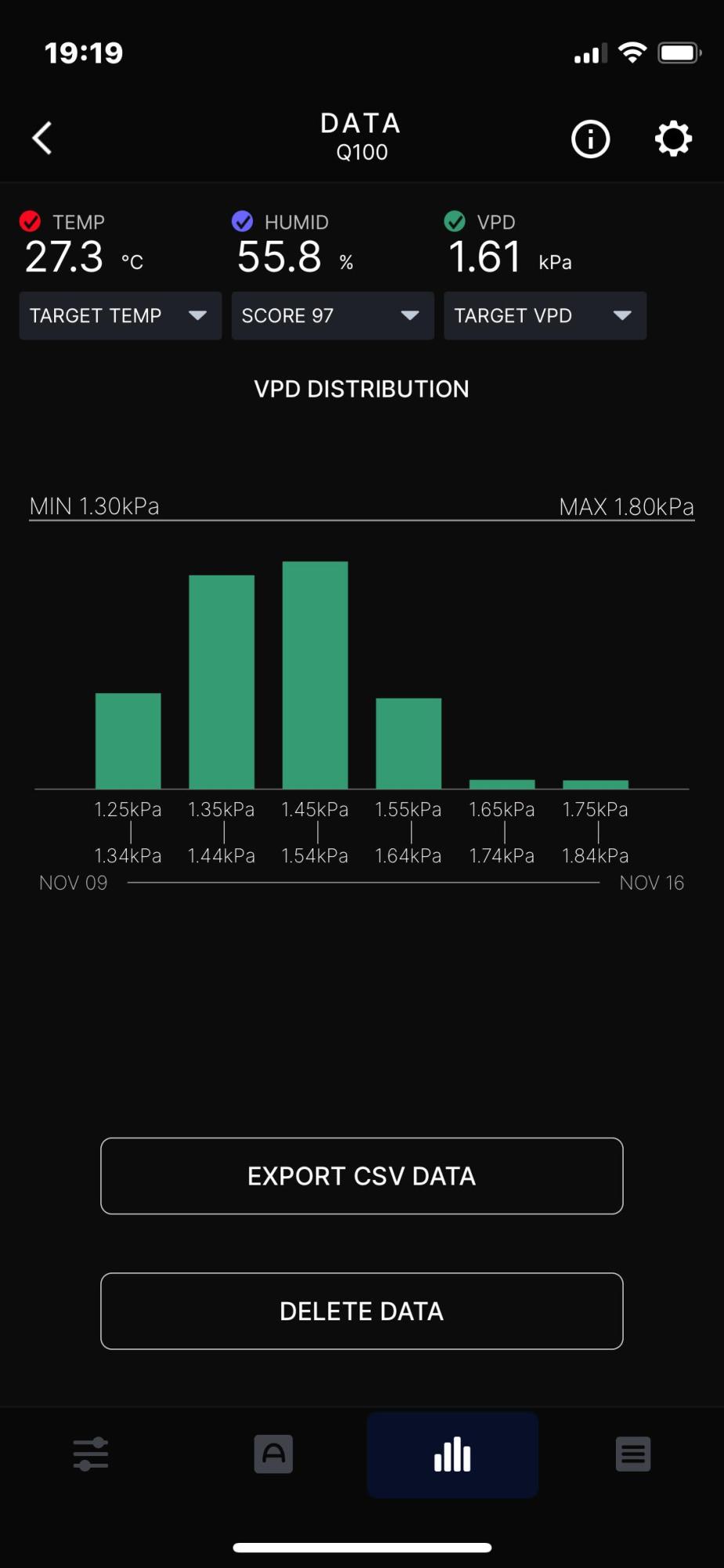Switch to the bar chart data tab
Image resolution: width=724 pixels, height=1568 pixels.
click(x=452, y=1455)
